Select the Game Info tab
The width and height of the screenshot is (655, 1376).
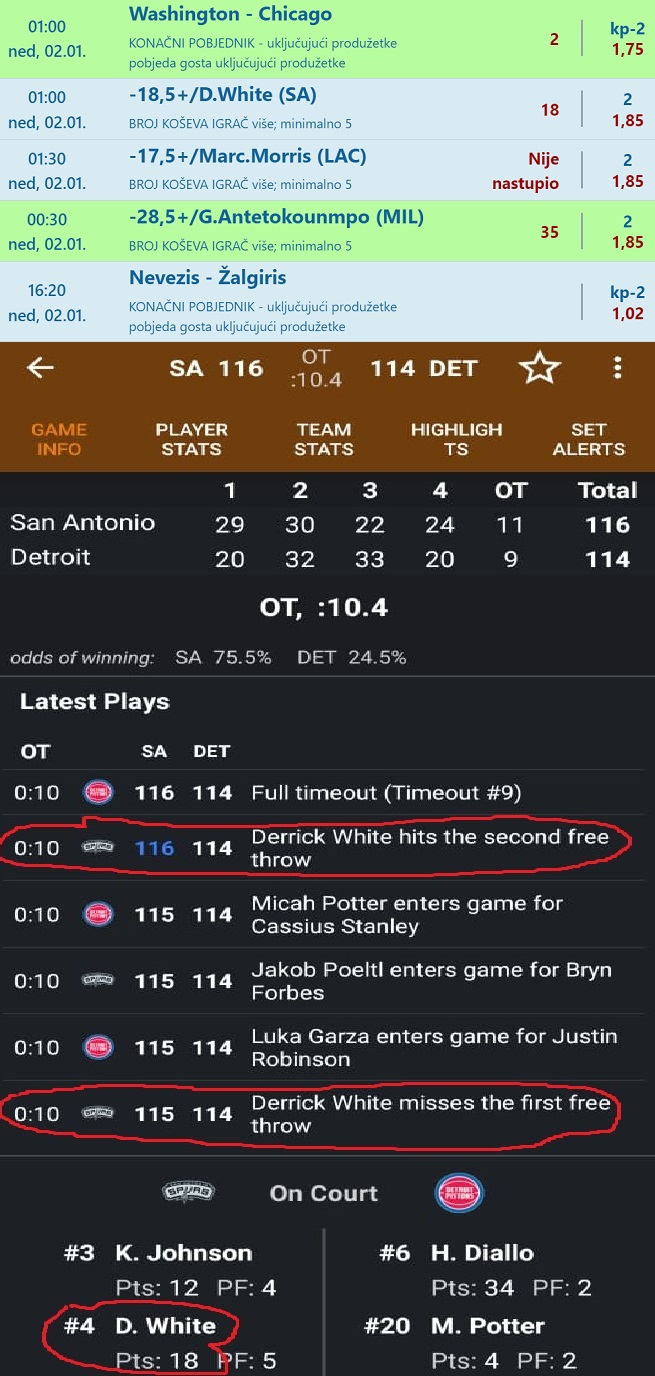(59, 439)
